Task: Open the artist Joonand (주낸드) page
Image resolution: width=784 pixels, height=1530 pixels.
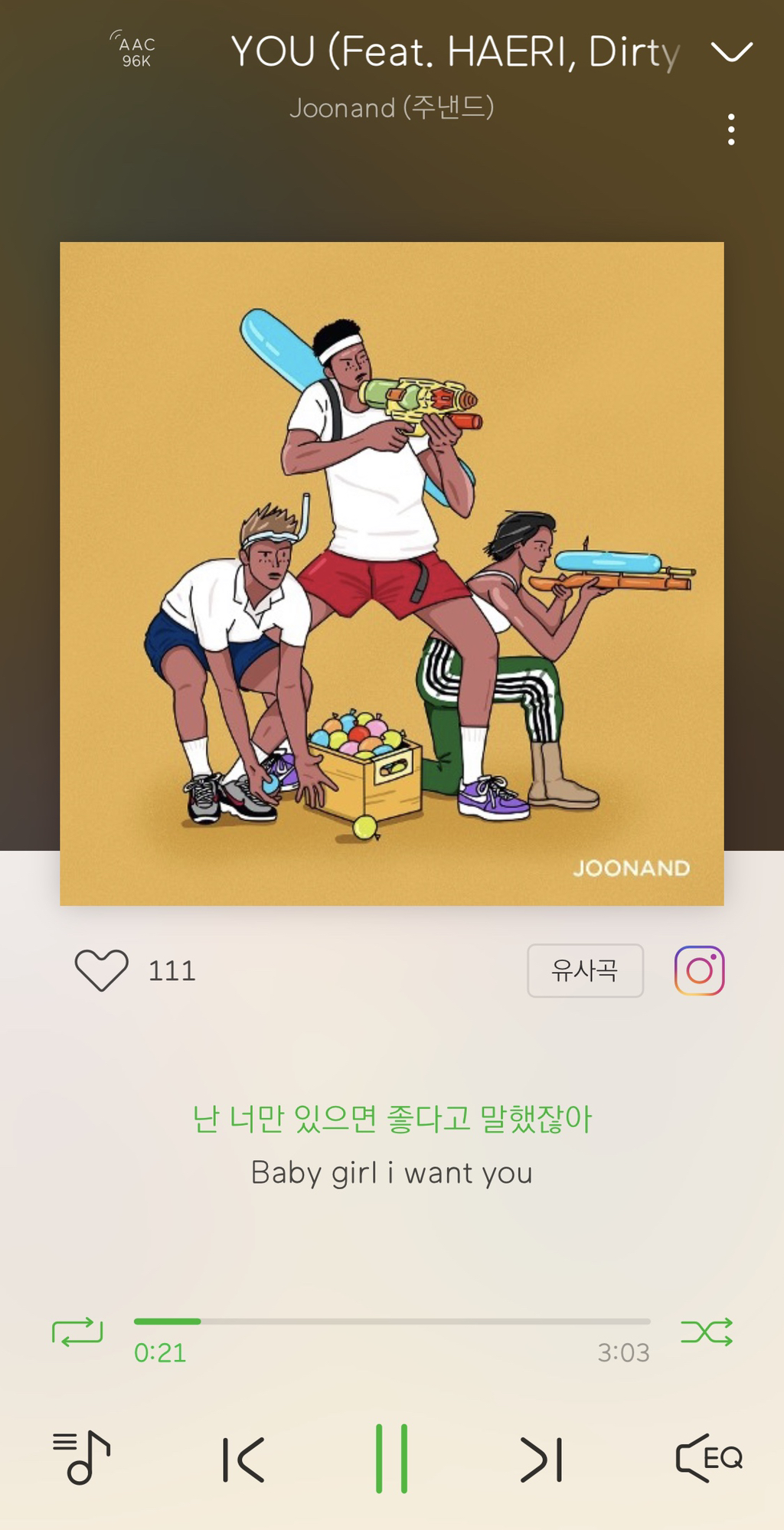Action: (392, 108)
